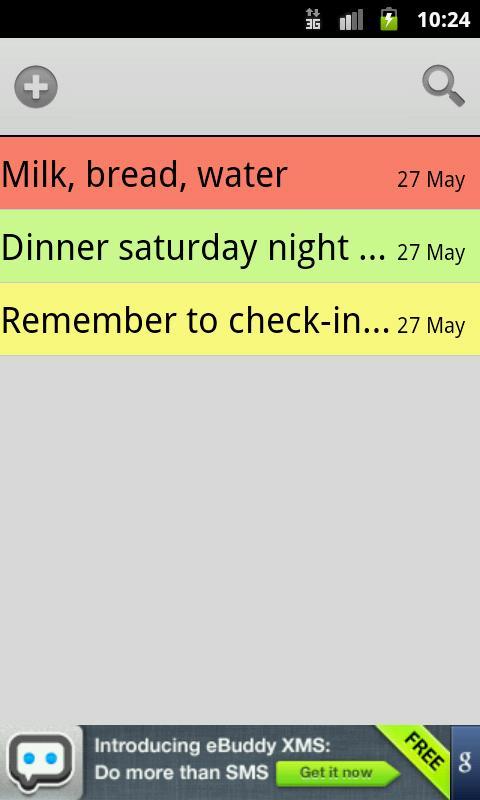
Task: Open the Dinner saturday night note
Action: [240, 246]
